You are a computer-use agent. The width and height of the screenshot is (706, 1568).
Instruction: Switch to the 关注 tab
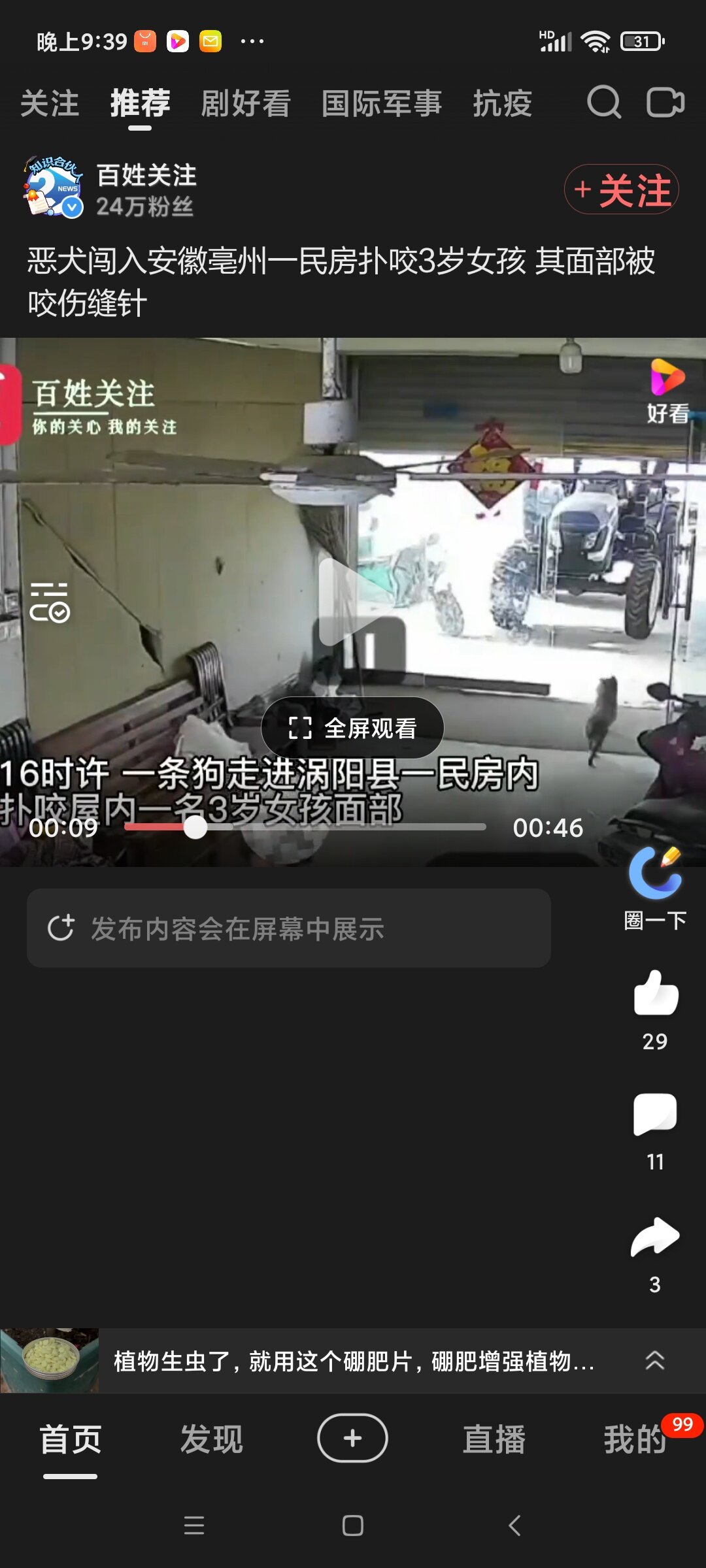(50, 104)
